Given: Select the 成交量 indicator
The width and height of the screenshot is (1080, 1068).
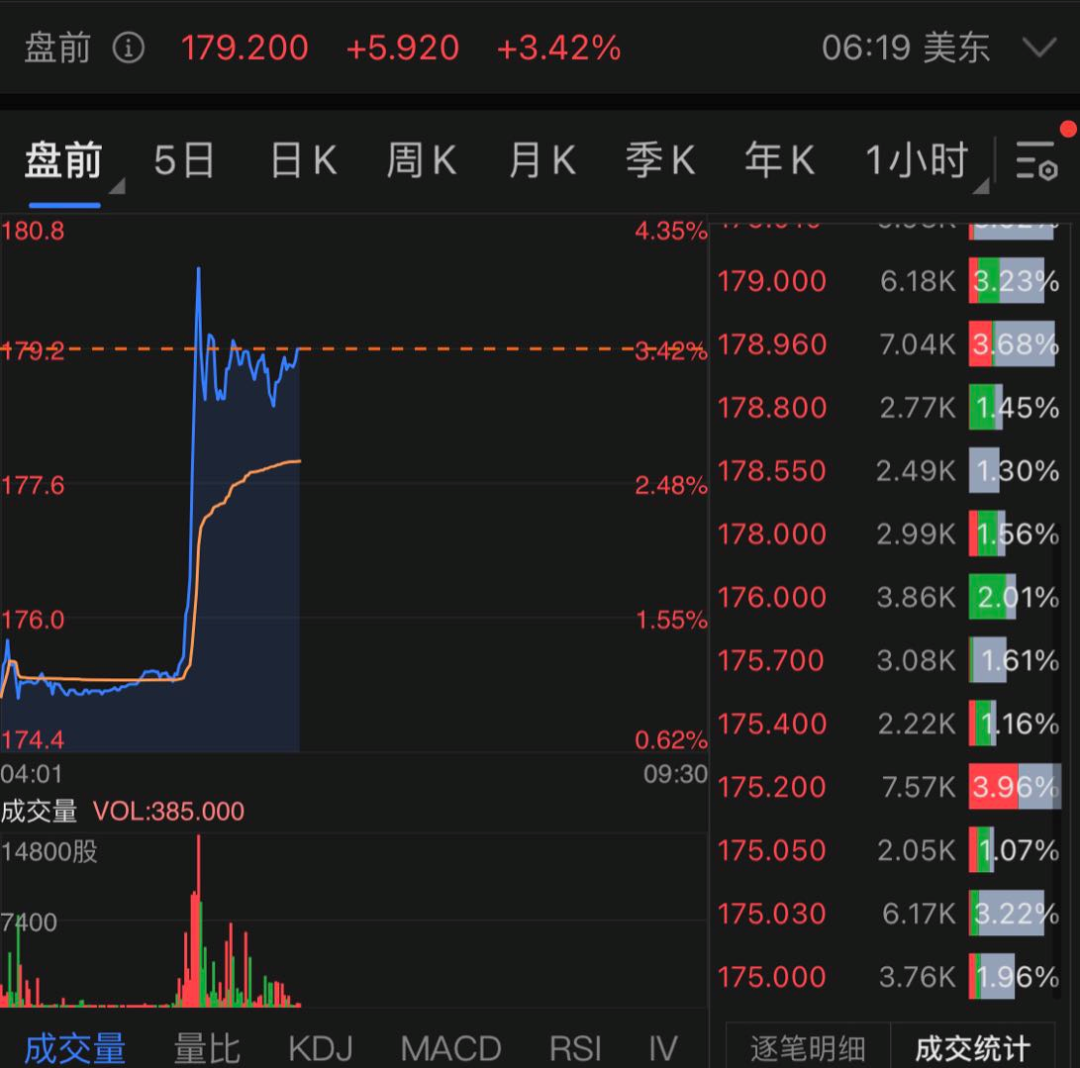Looking at the screenshot, I should (75, 1047).
